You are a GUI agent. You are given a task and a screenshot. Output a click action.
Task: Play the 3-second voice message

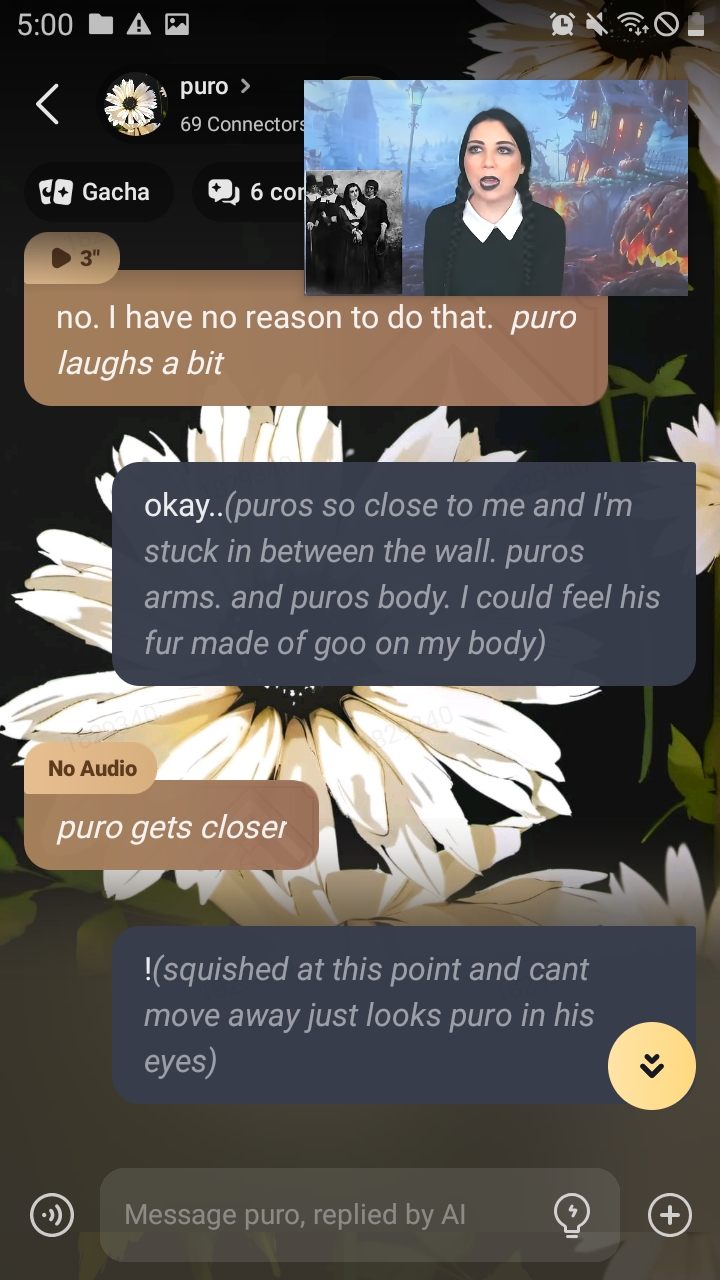point(73,258)
